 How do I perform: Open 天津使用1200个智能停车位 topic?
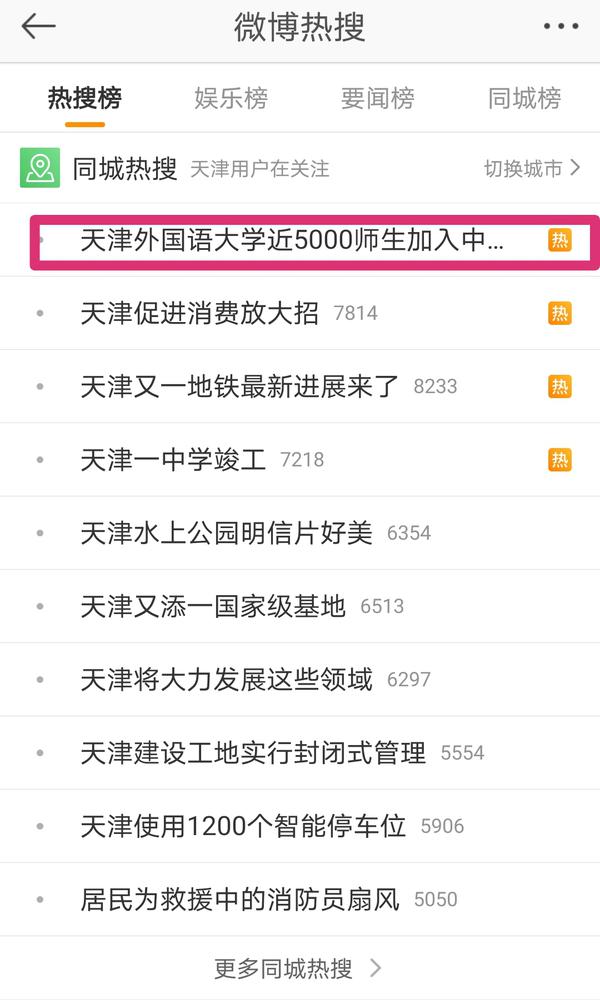pos(243,826)
